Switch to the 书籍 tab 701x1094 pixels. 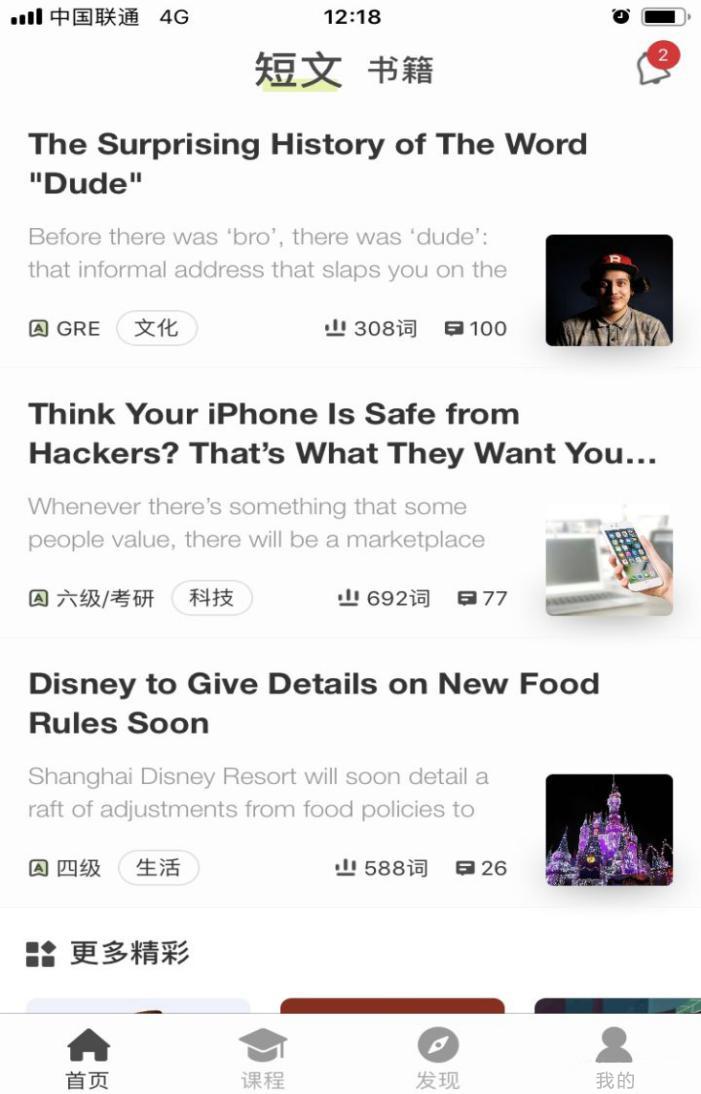click(x=400, y=70)
